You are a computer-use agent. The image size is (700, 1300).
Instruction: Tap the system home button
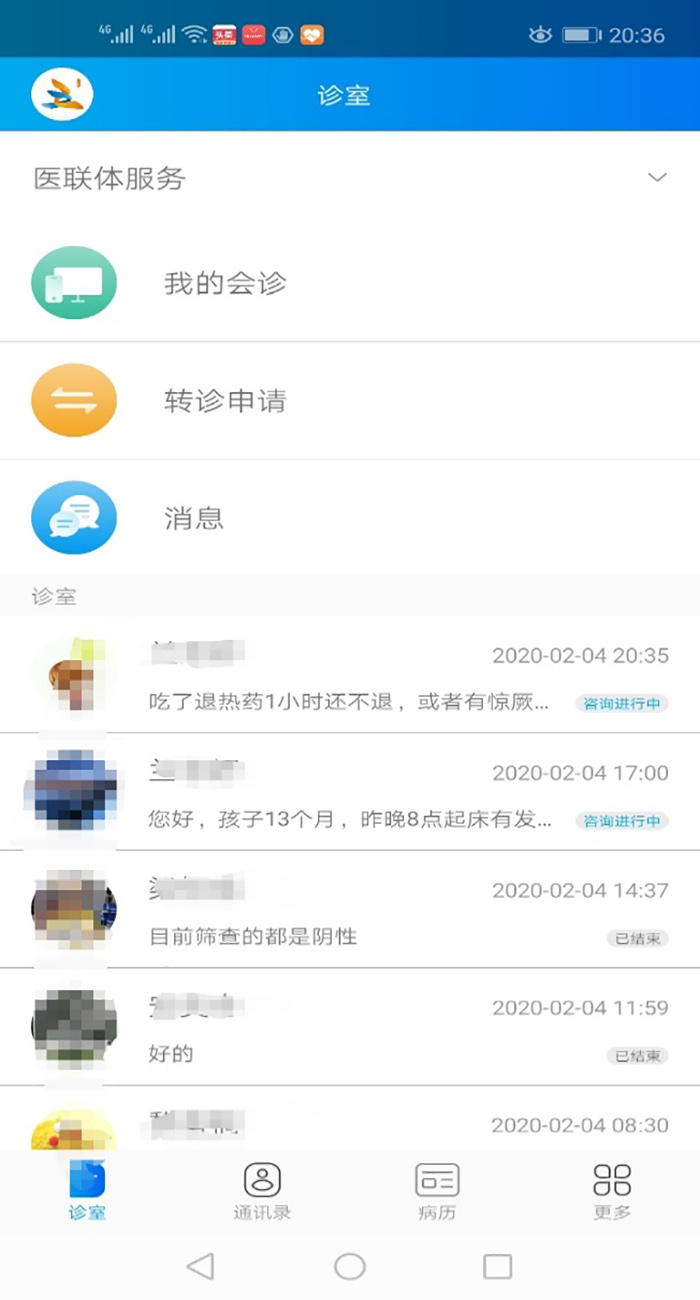coord(350,1267)
